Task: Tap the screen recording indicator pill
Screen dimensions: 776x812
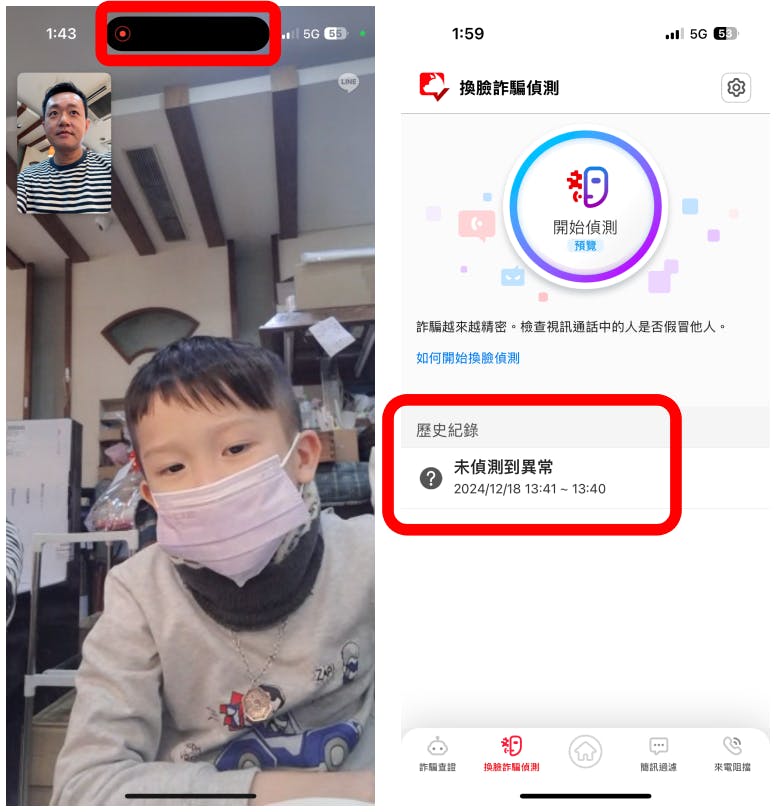Action: click(x=187, y=34)
